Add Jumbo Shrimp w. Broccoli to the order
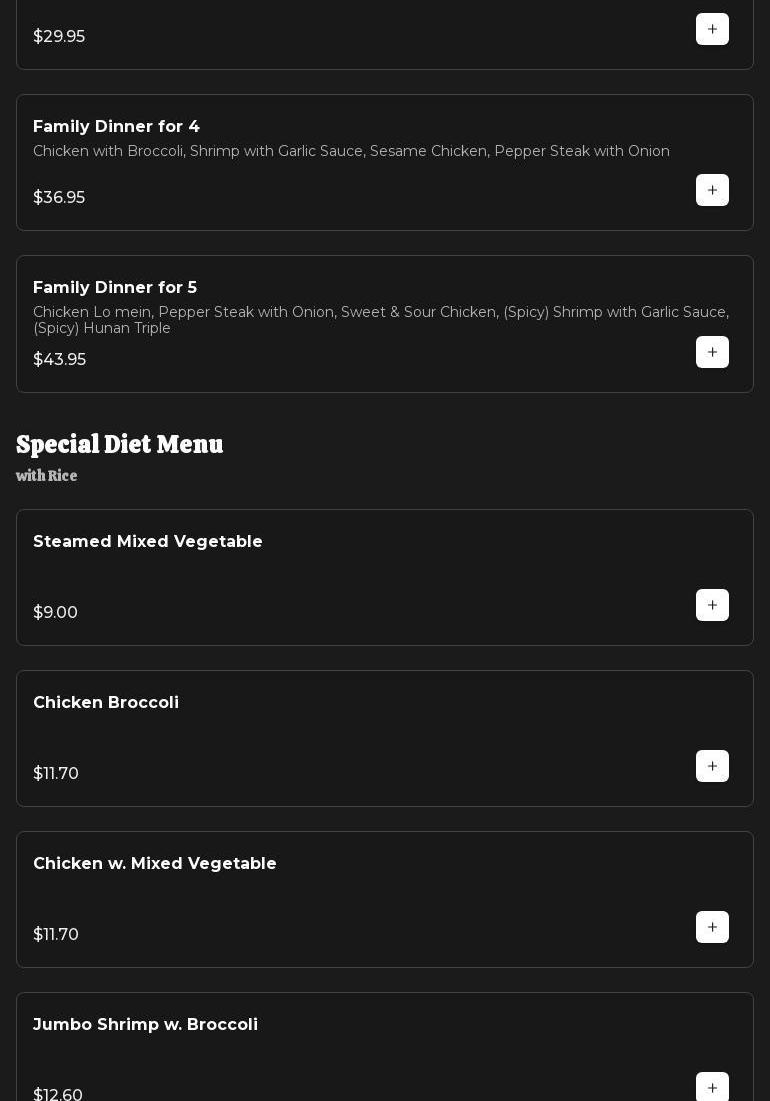This screenshot has width=770, height=1101. (712, 1087)
